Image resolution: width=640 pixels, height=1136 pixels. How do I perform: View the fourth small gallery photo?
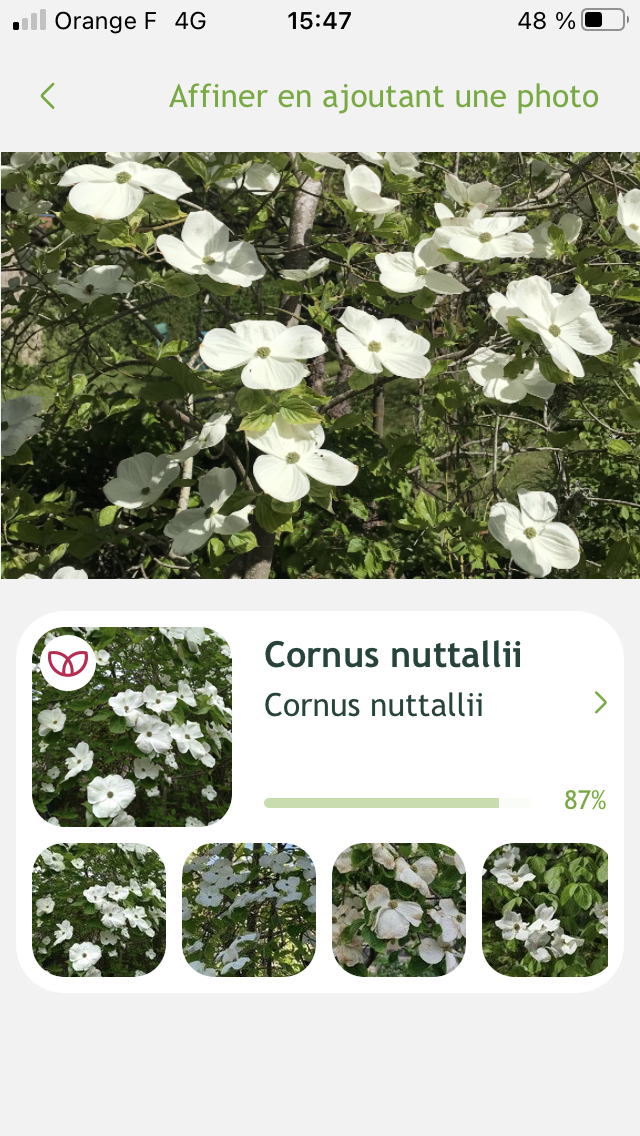point(545,909)
